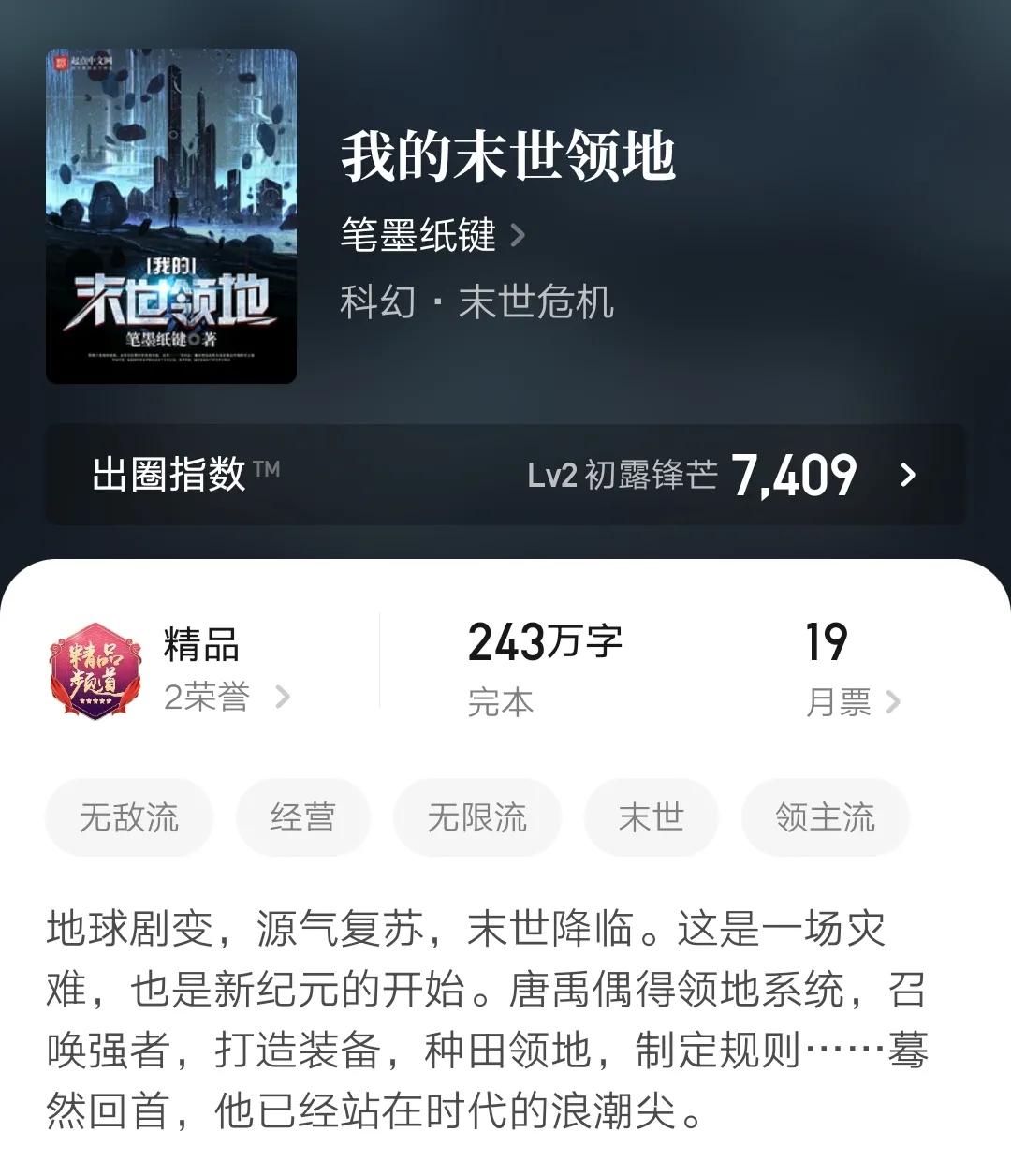Select the 末世 tag

tap(651, 816)
